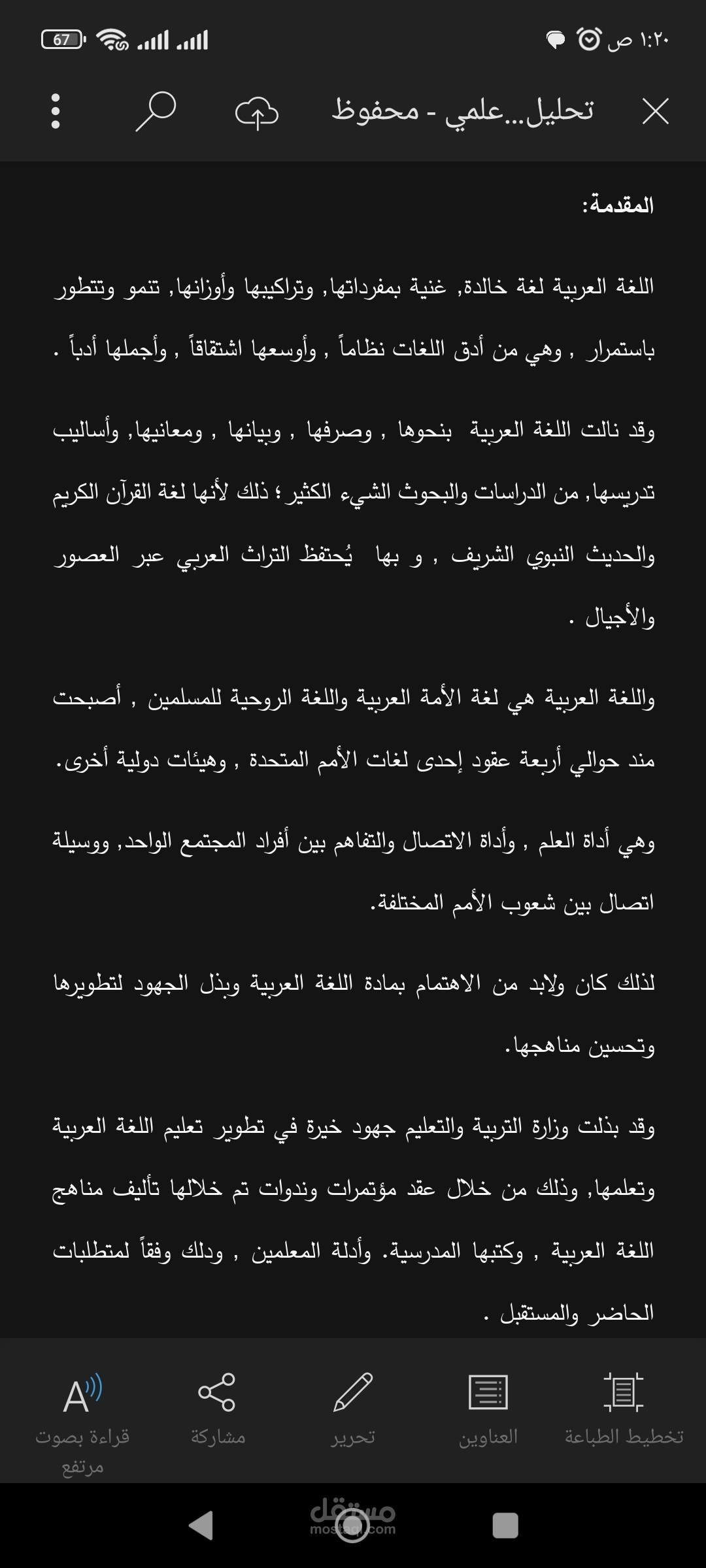Viewport: 706px width, 1568px height.
Task: Go back using system back button
Action: pyautogui.click(x=200, y=1526)
